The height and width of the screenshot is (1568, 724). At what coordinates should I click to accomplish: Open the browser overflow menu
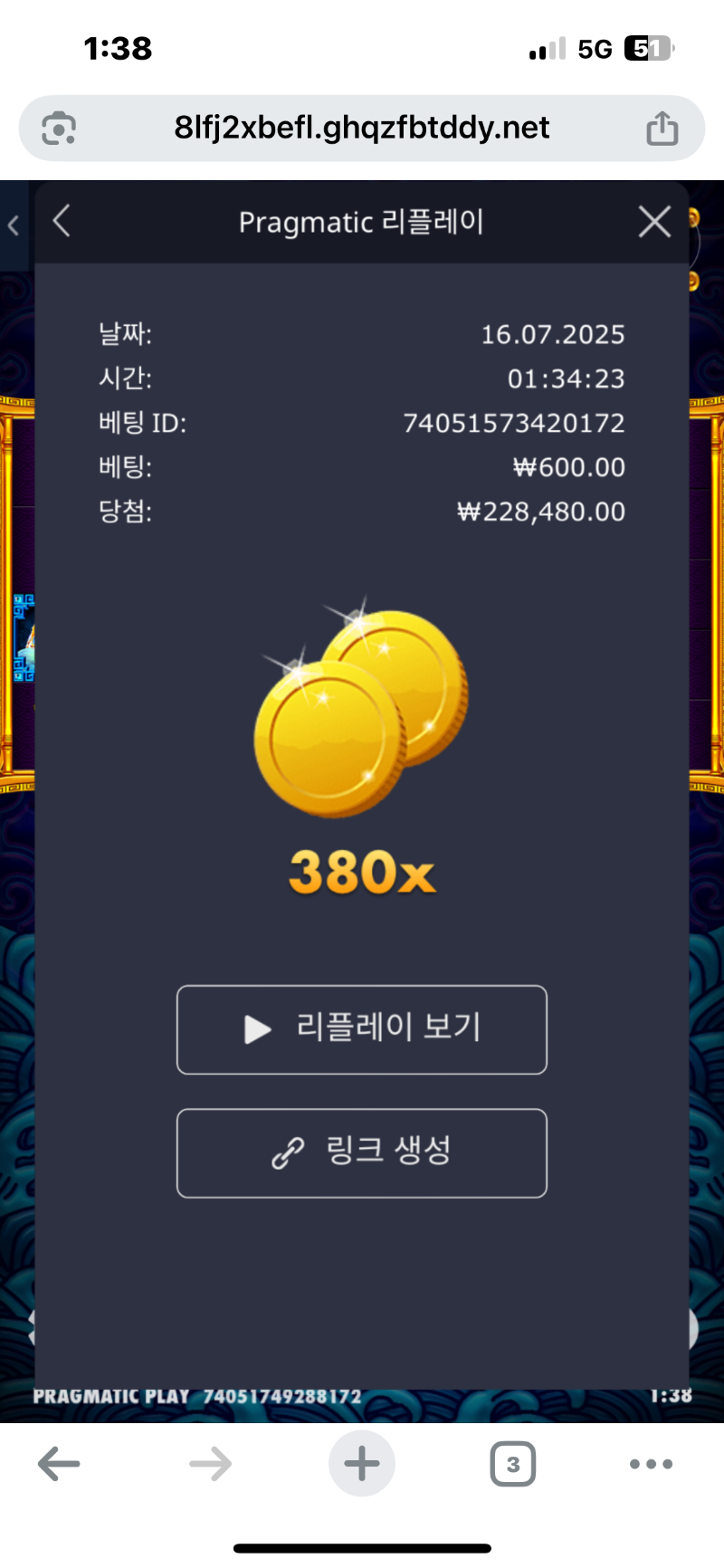651,1463
